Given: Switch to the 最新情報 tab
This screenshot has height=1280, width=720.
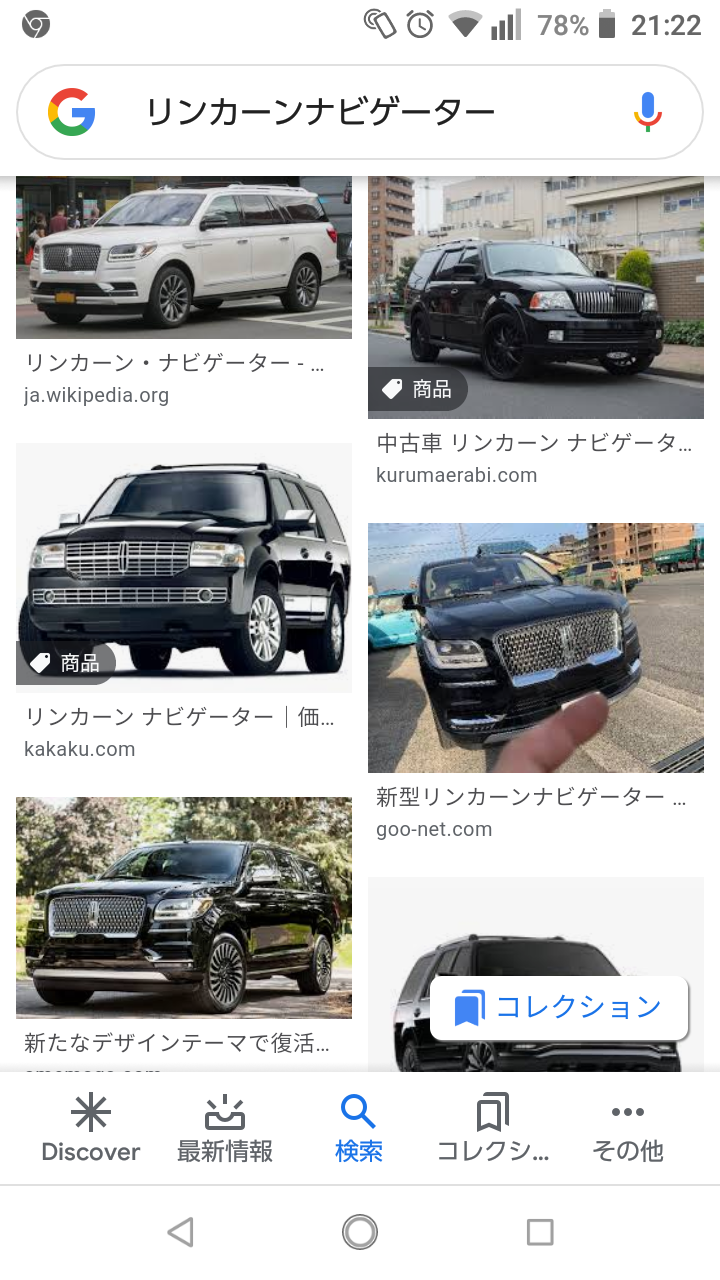Looking at the screenshot, I should click(x=225, y=1128).
